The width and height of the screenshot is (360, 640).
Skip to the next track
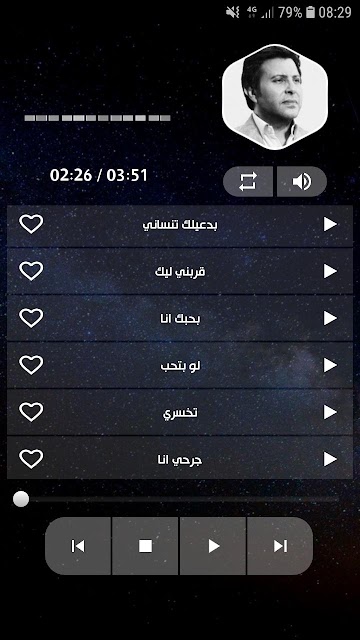point(280,546)
